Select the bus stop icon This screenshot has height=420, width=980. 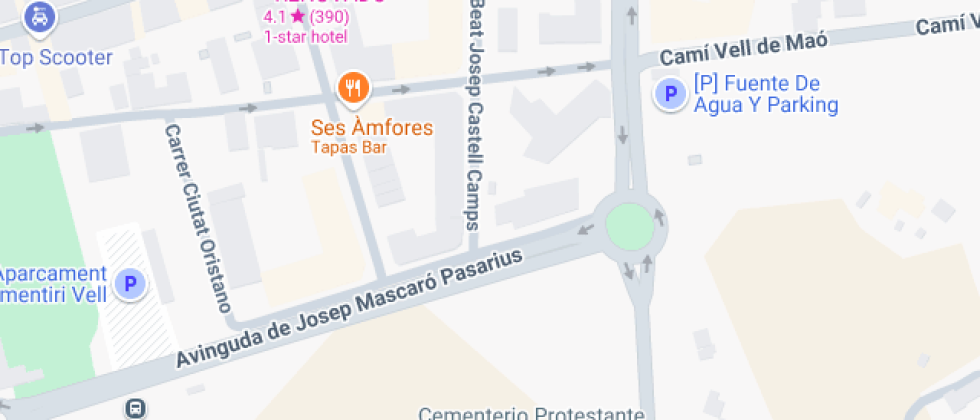(136, 408)
